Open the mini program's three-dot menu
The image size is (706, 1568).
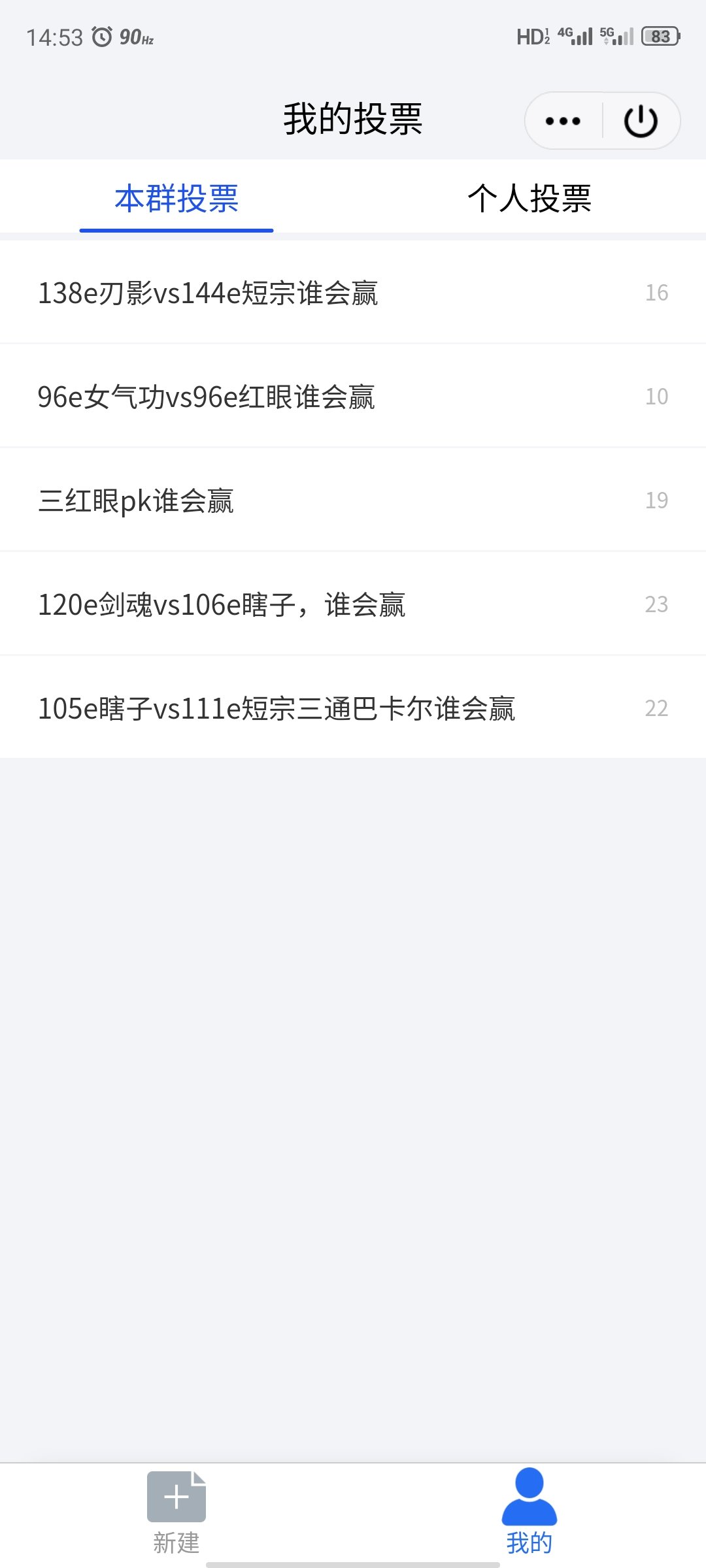563,121
